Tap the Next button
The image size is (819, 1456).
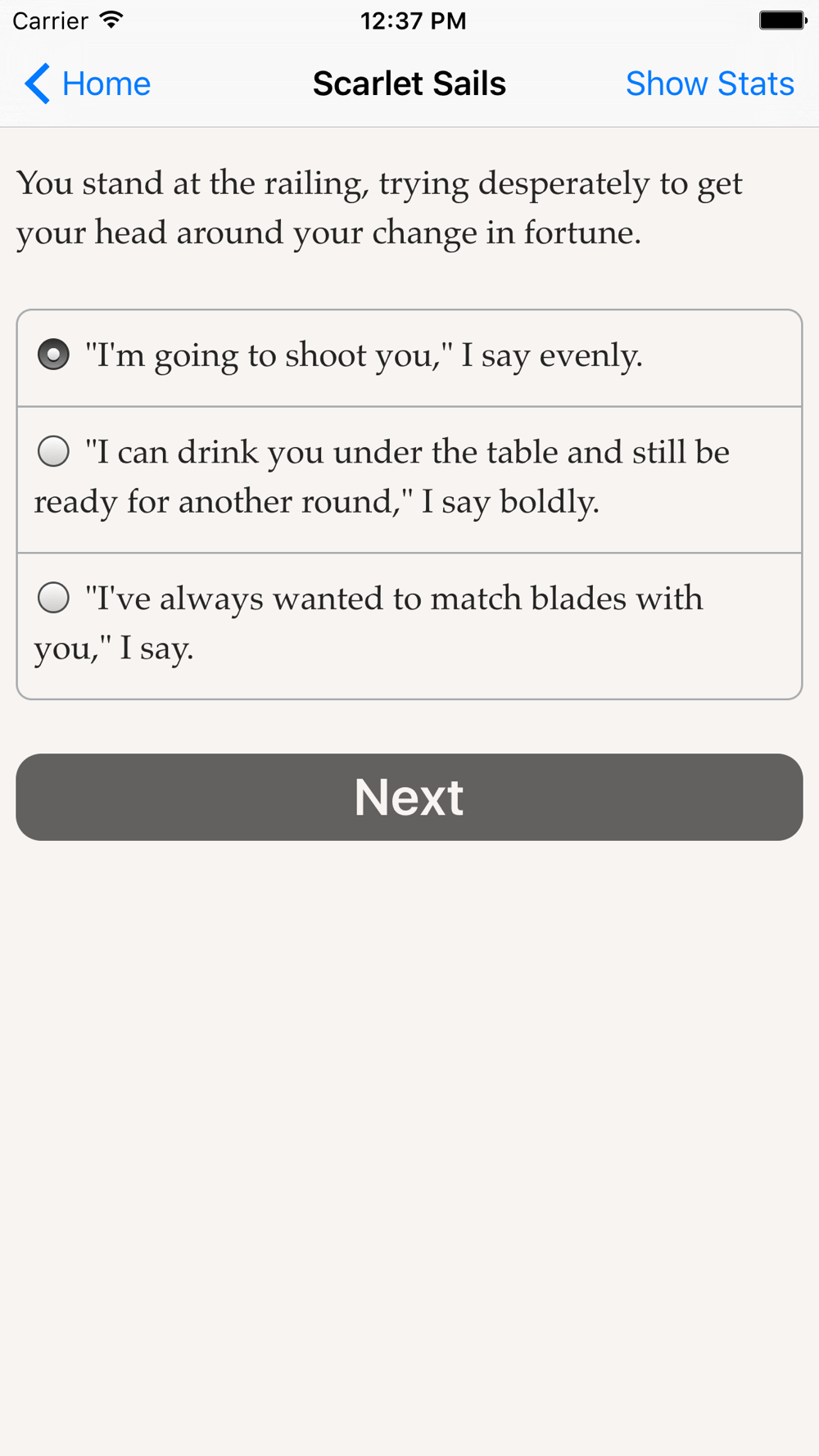point(409,797)
